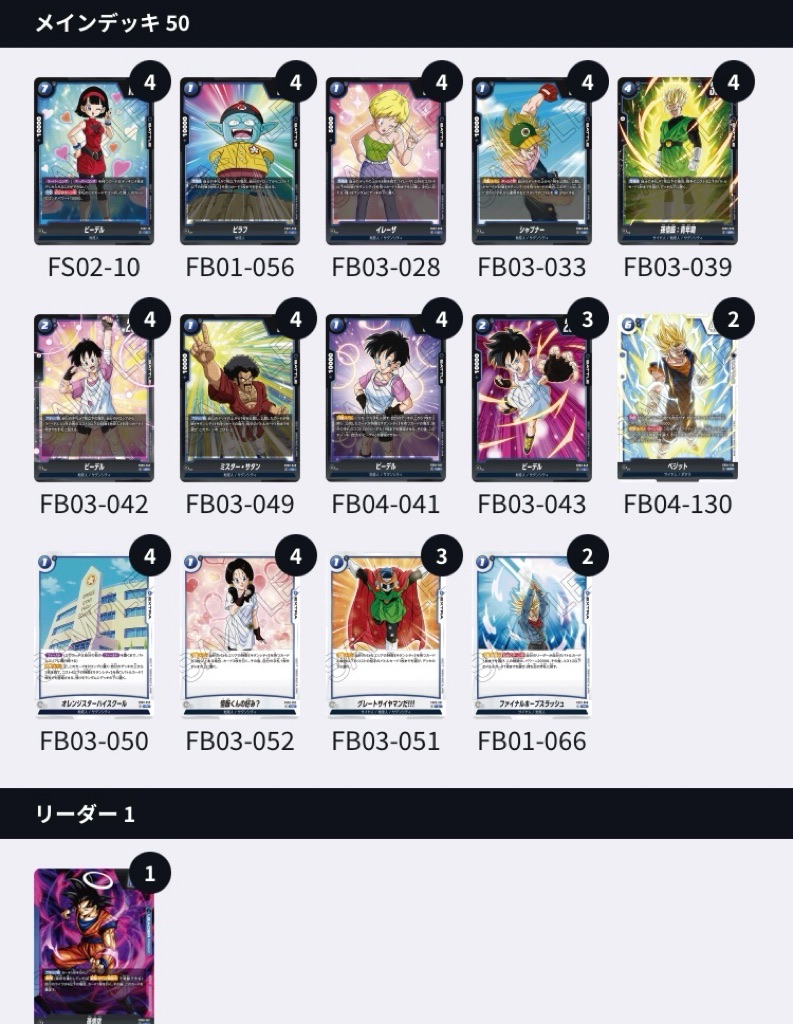This screenshot has width=793, height=1024.
Task: Open card FS02-10 Videl
Action: (94, 161)
